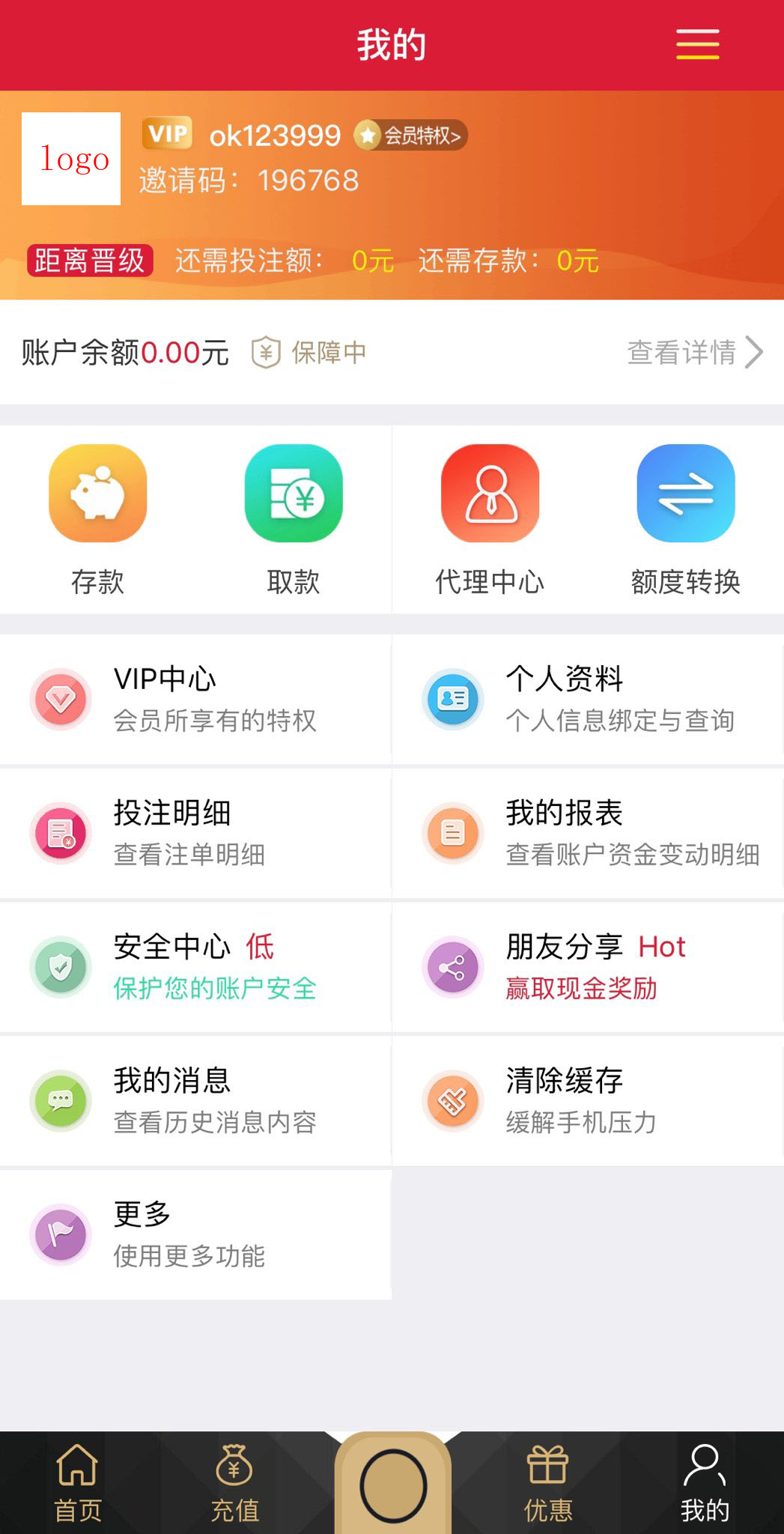Switch to the 优惠 promotions tab
Screen dimensions: 784x1534
[548, 1484]
